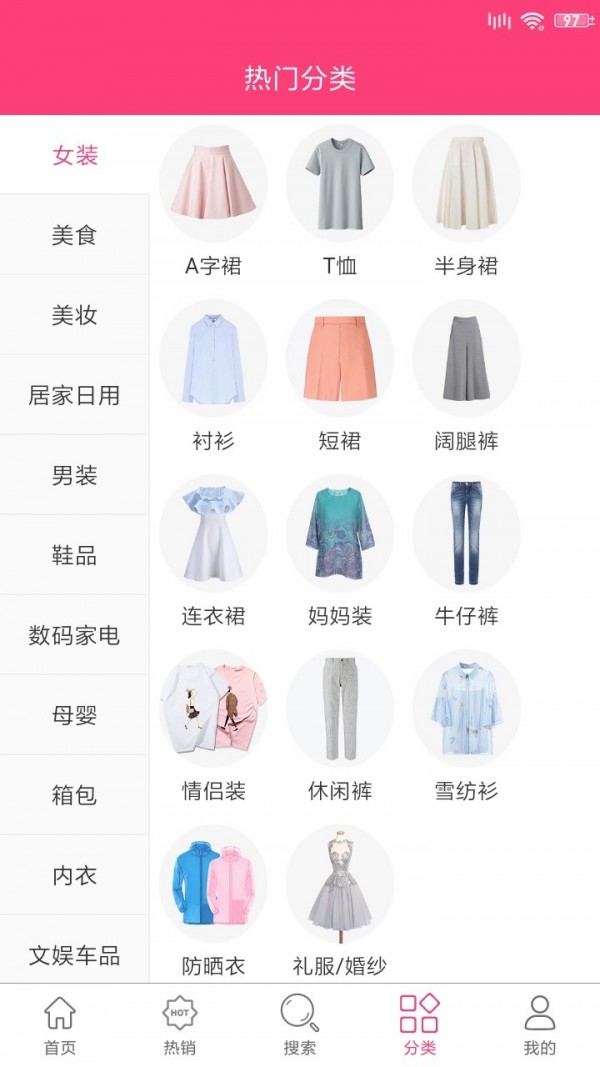The height and width of the screenshot is (1067, 600).
Task: Open the 半身裙 subcategory
Action: [466, 200]
